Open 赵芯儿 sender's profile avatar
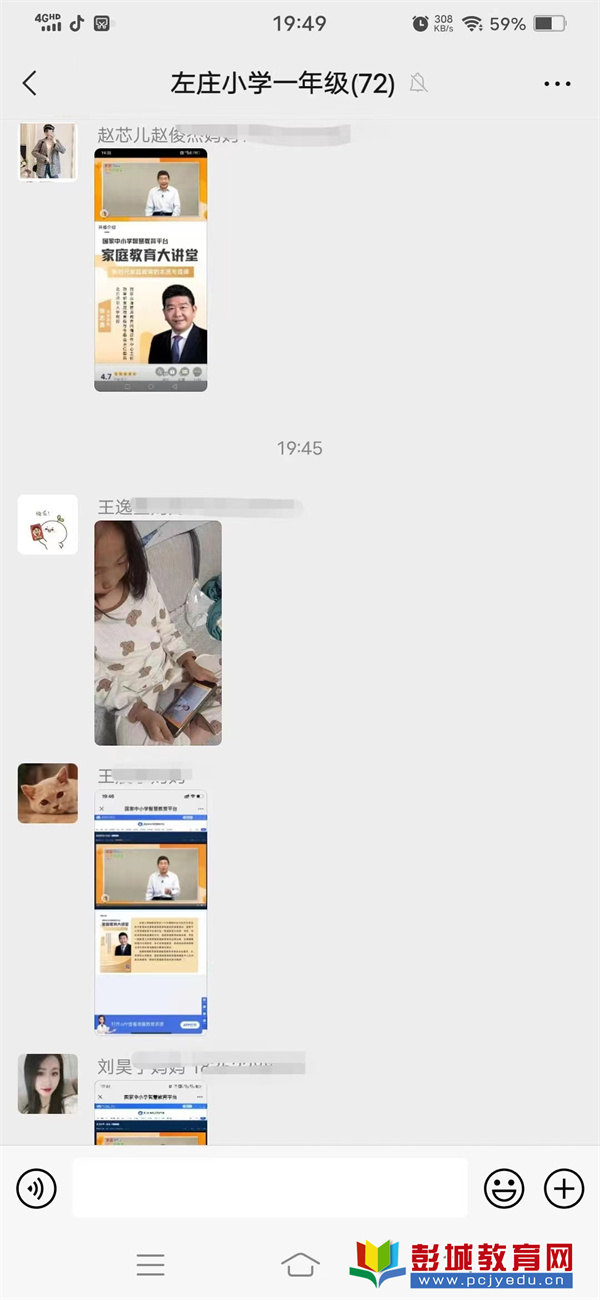 point(47,151)
